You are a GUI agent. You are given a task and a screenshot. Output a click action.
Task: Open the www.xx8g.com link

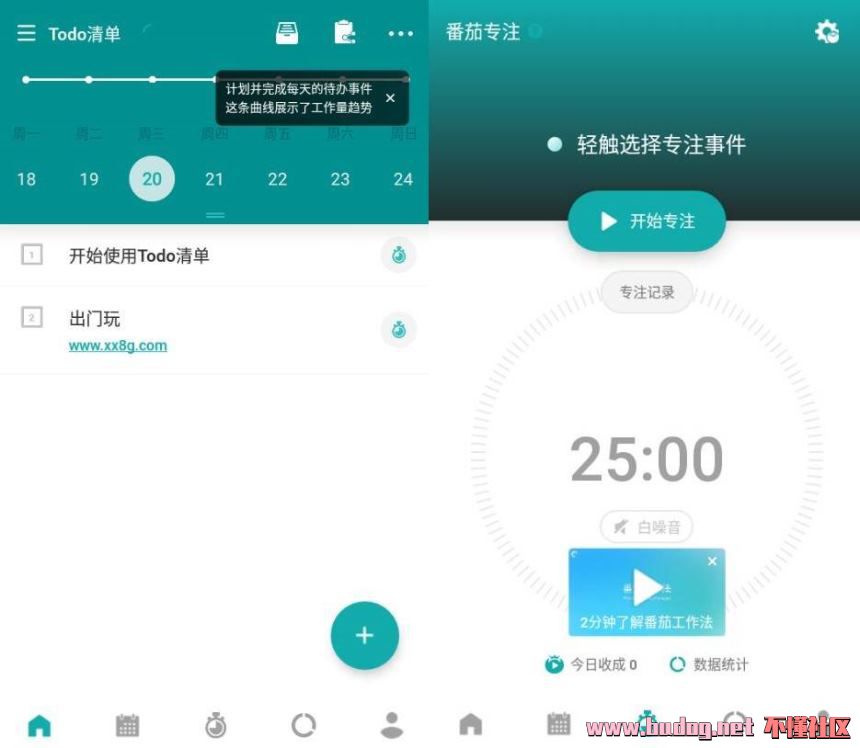click(118, 346)
